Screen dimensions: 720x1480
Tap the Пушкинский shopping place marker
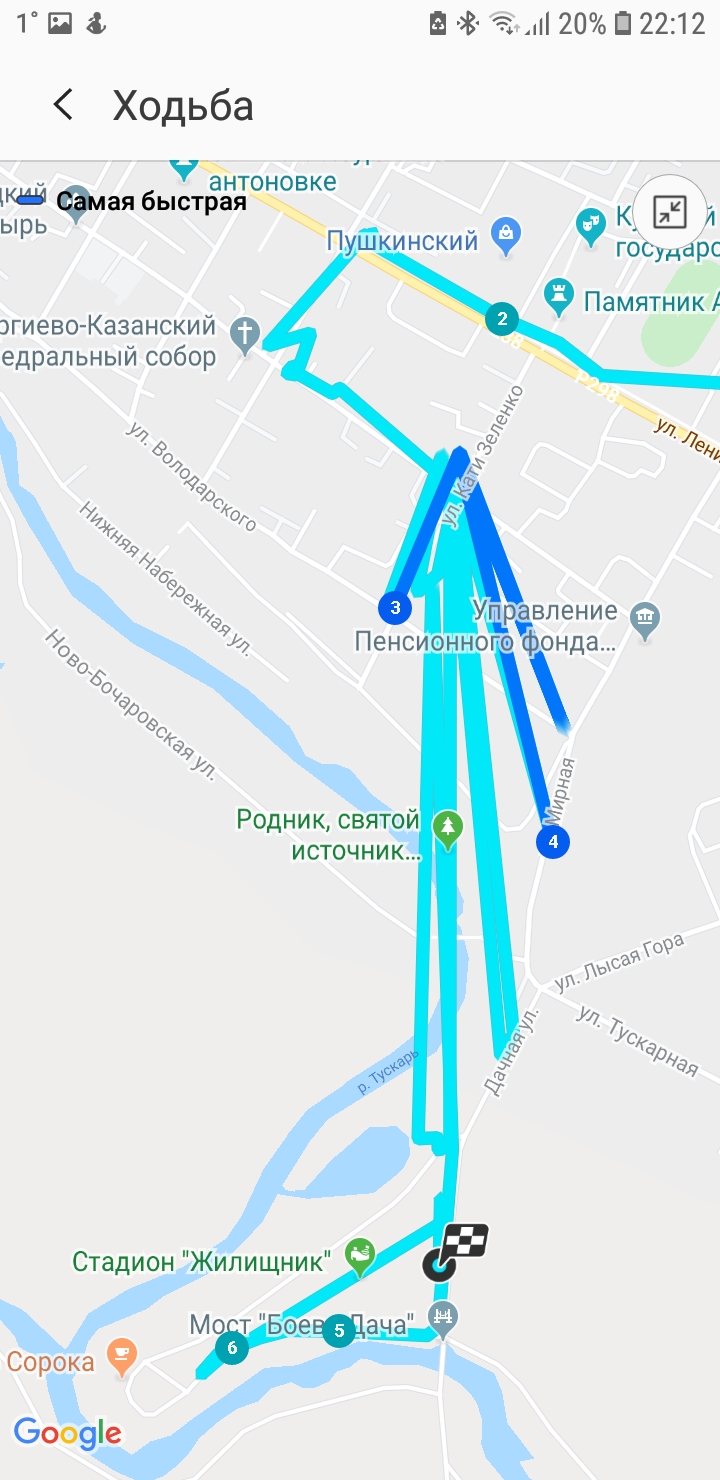click(506, 236)
